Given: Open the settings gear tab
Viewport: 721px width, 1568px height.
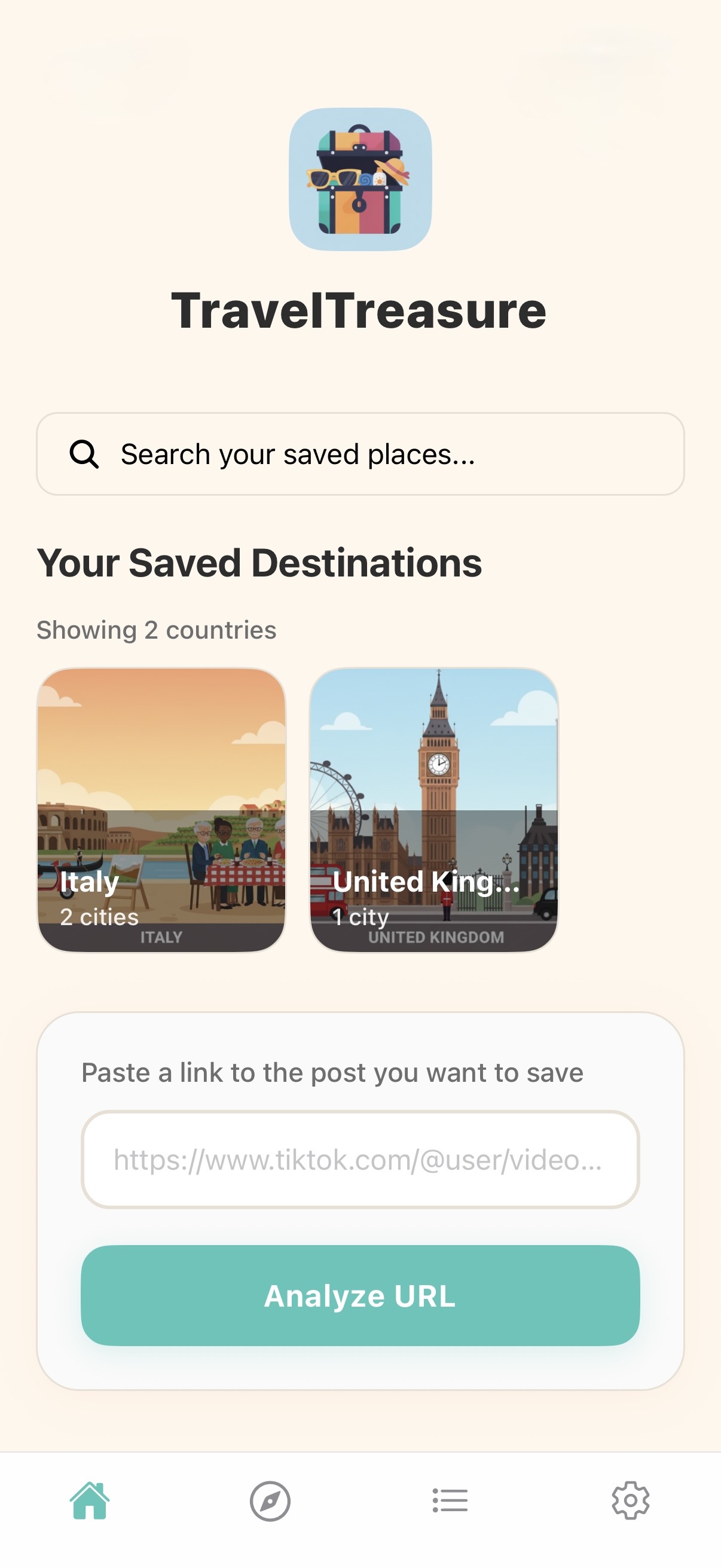Looking at the screenshot, I should 630,1501.
